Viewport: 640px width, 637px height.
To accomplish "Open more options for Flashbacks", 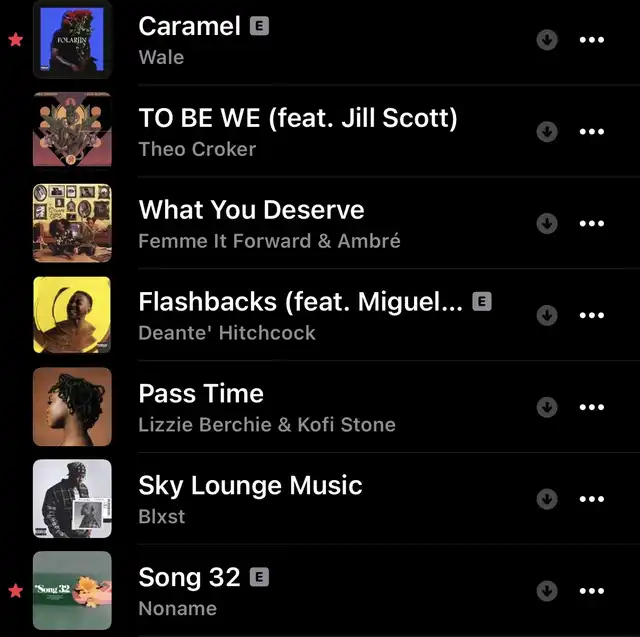I will tap(592, 316).
